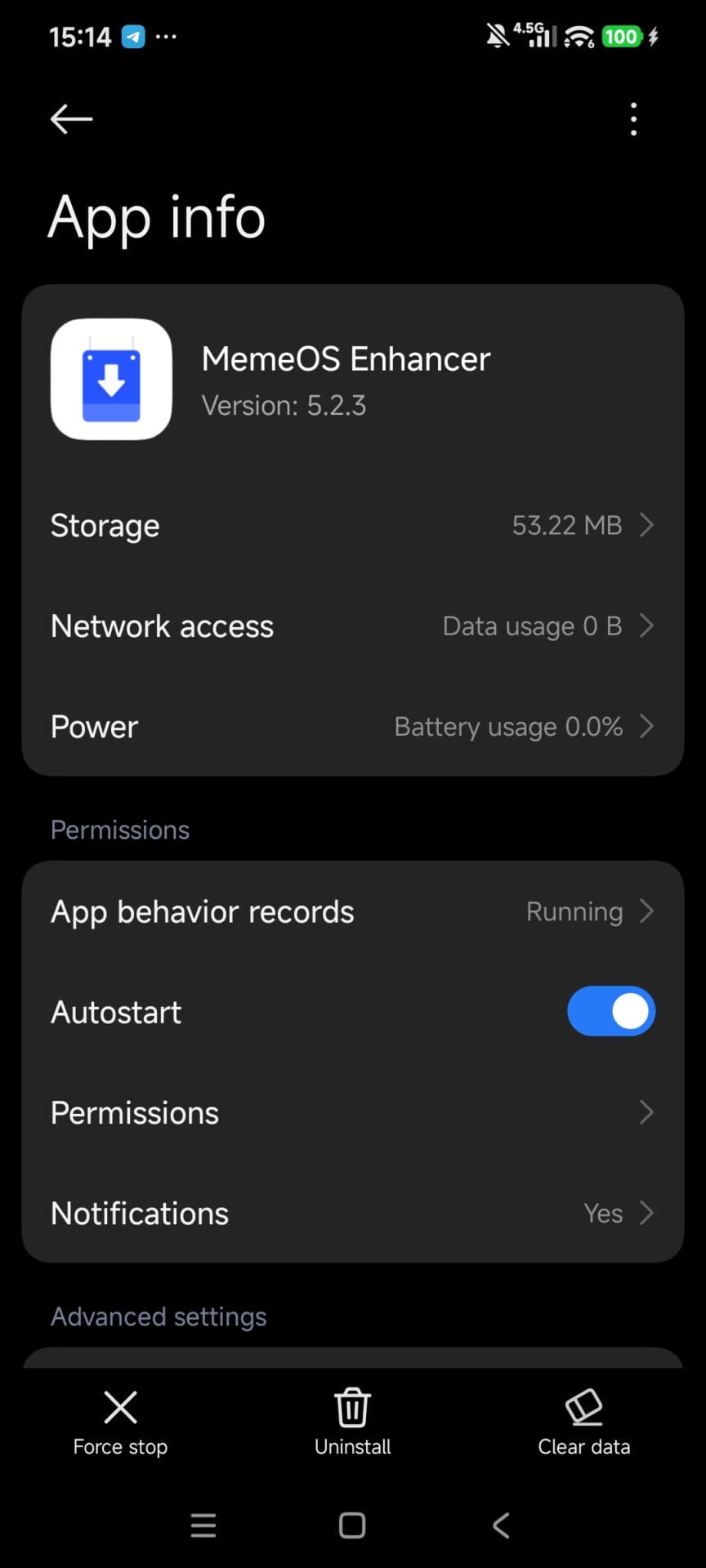Viewport: 706px width, 1568px height.
Task: Open the Power battery usage details
Action: coord(351,726)
